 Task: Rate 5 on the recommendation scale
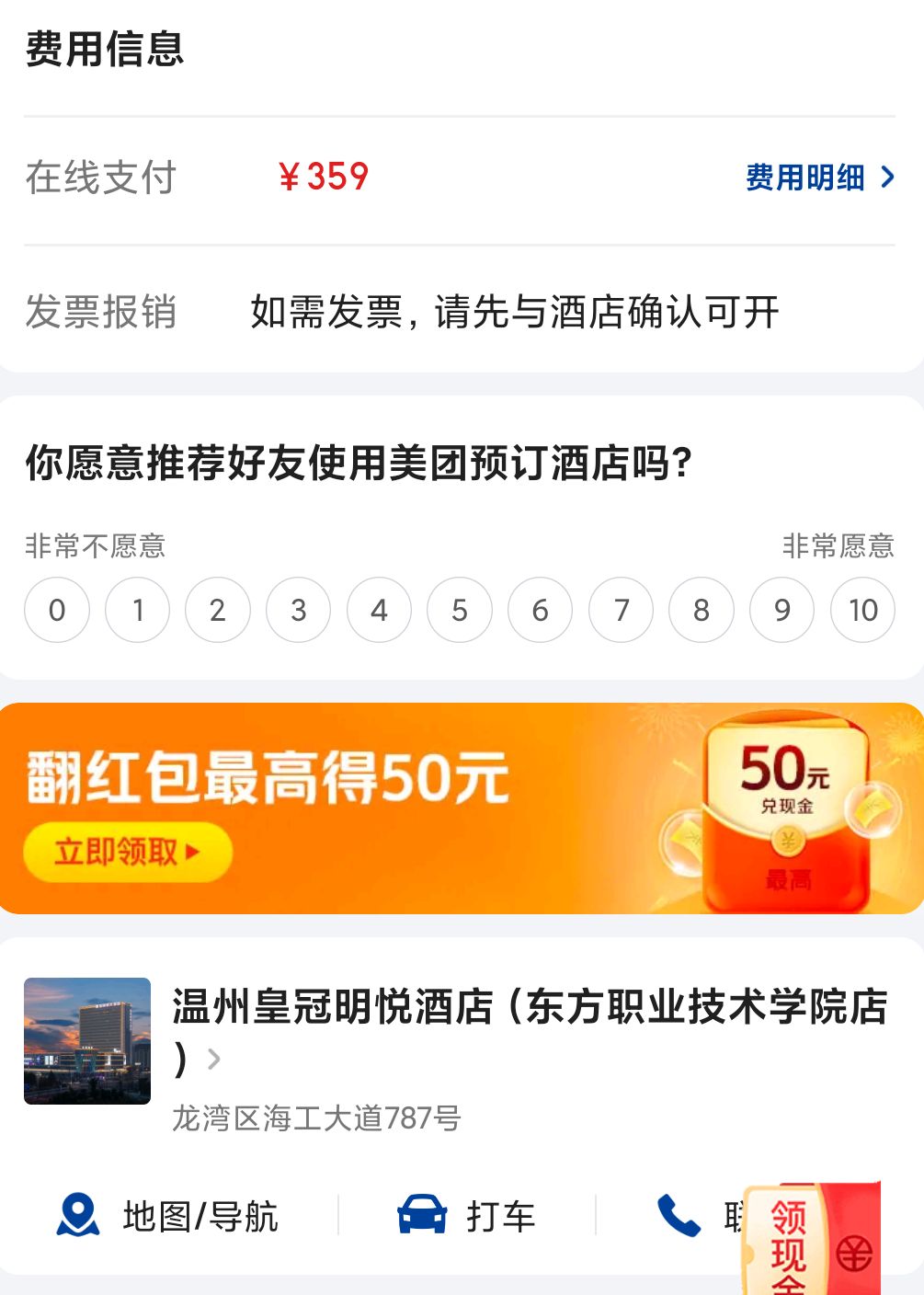point(460,610)
